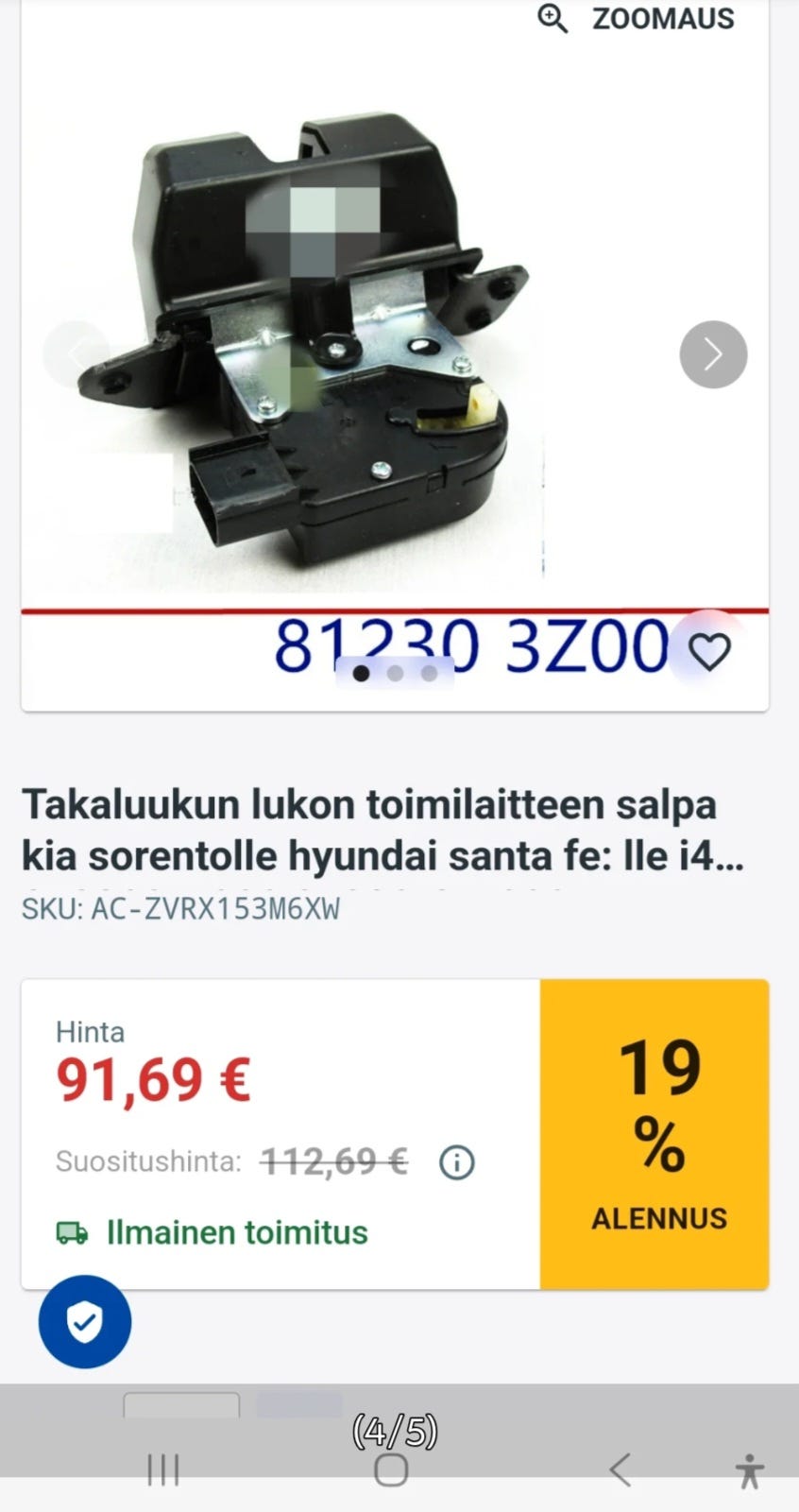Image resolution: width=799 pixels, height=1512 pixels.
Task: Open image zoom with the ZOOMAUS magnifier icon
Action: pos(552,19)
